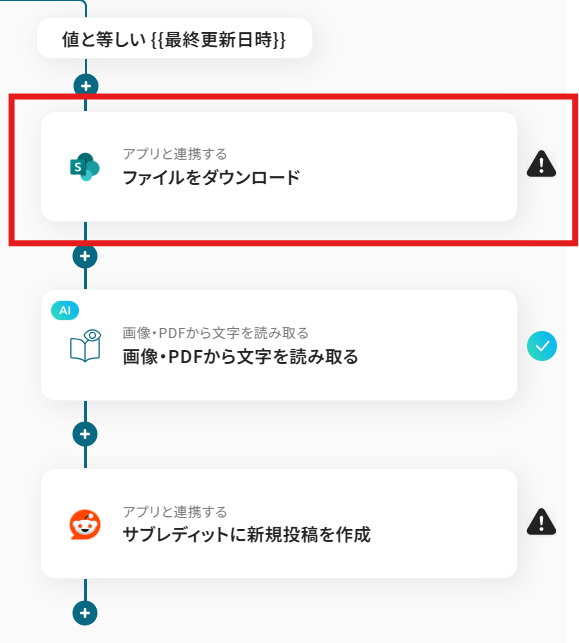579x643 pixels.
Task: Open the 画像・PDFから文字を読み取る AI step
Action: pyautogui.click(x=279, y=345)
